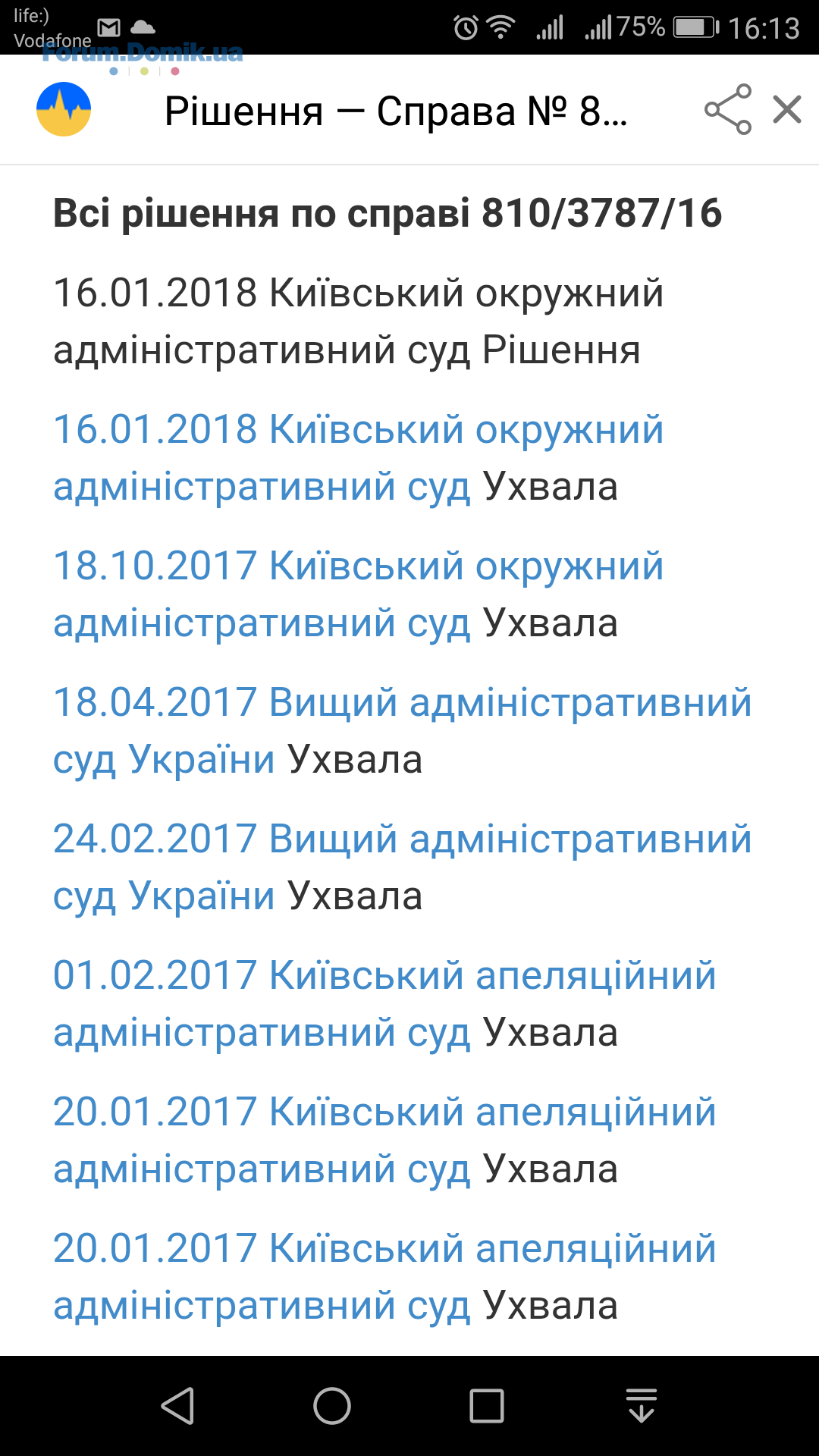Close the Рішення page
Image resolution: width=819 pixels, height=1456 pixels.
[787, 109]
